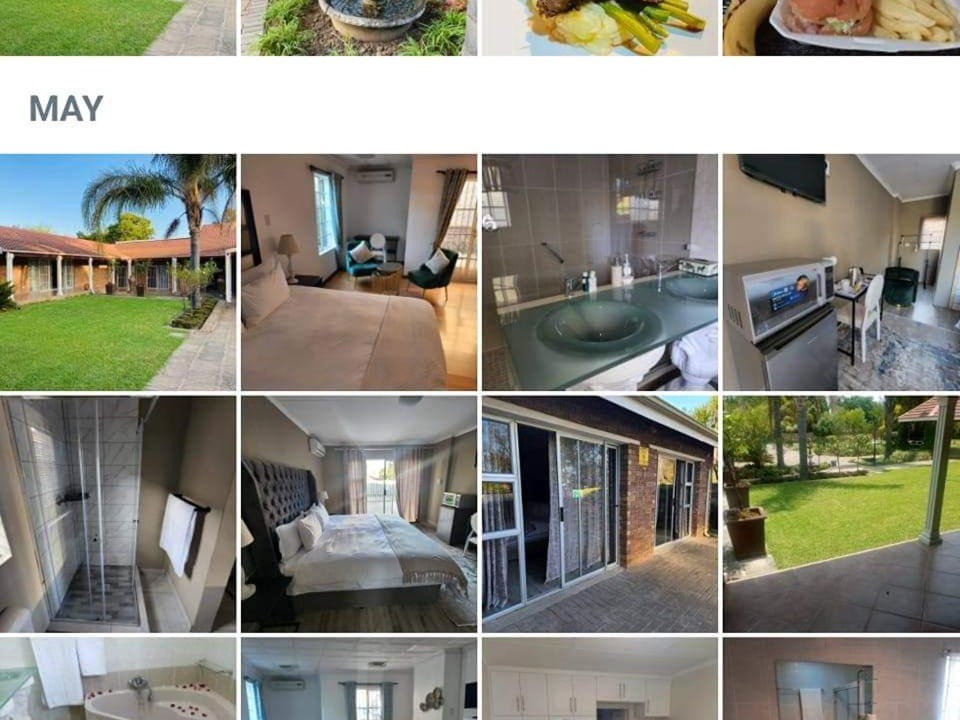Open the bathtub with rose petals photo
The width and height of the screenshot is (960, 720).
(x=118, y=680)
